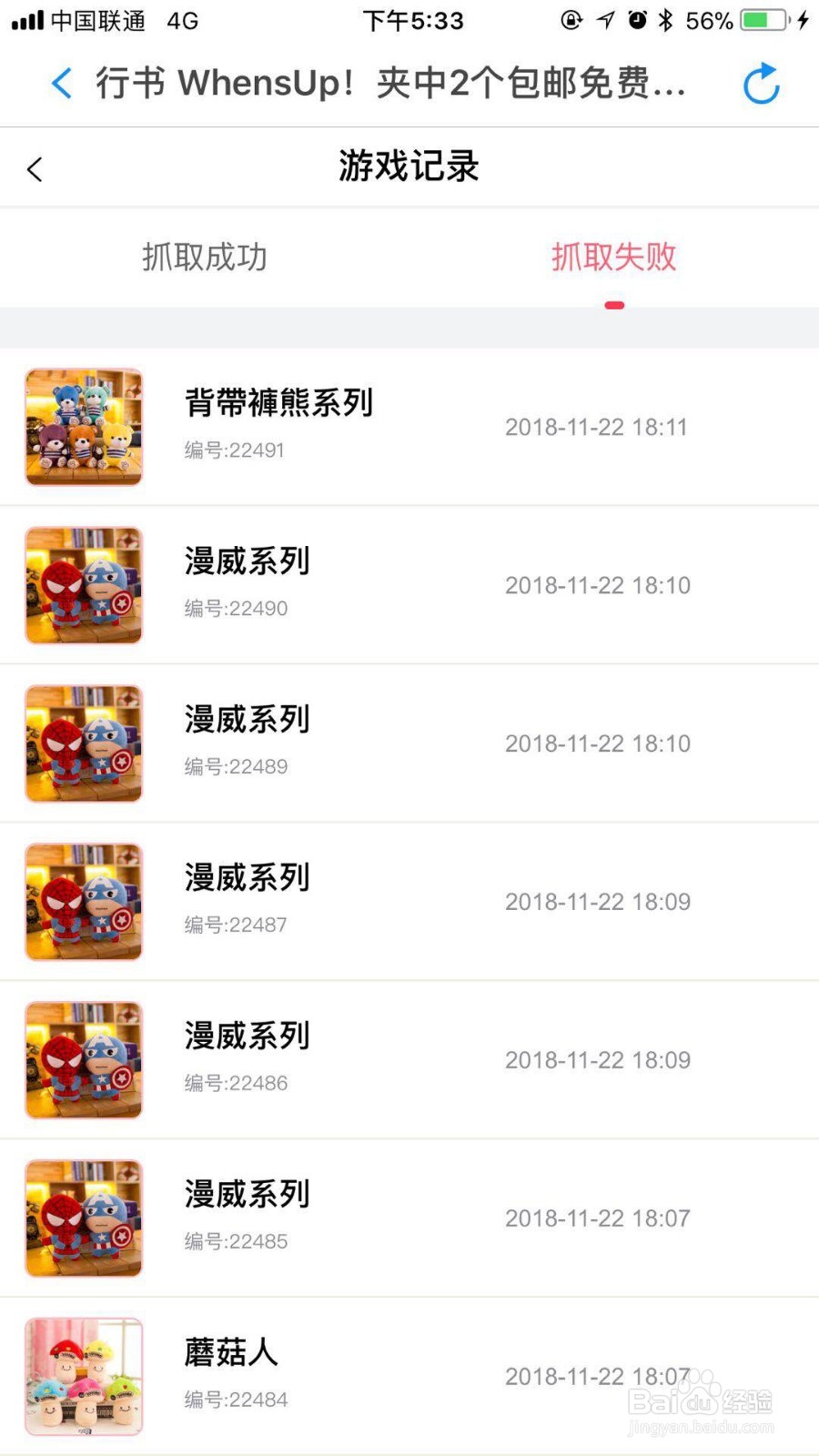This screenshot has width=819, height=1456.
Task: Tap the 背带裤熊系列 thumbnail image
Action: [83, 427]
